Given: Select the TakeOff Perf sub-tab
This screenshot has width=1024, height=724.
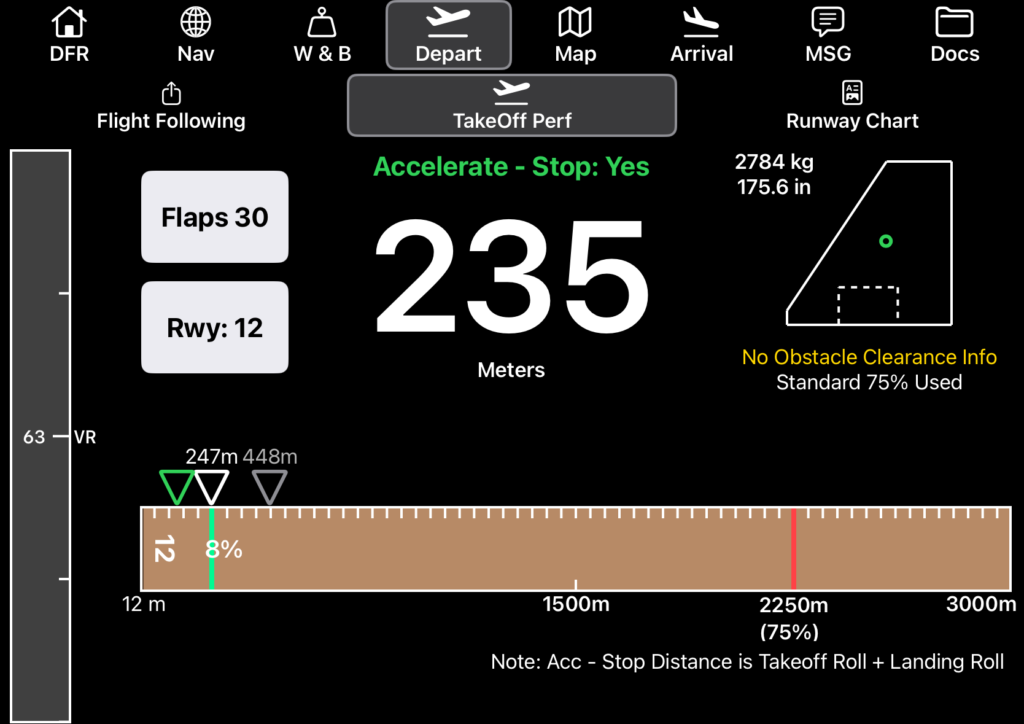Looking at the screenshot, I should point(511,105).
